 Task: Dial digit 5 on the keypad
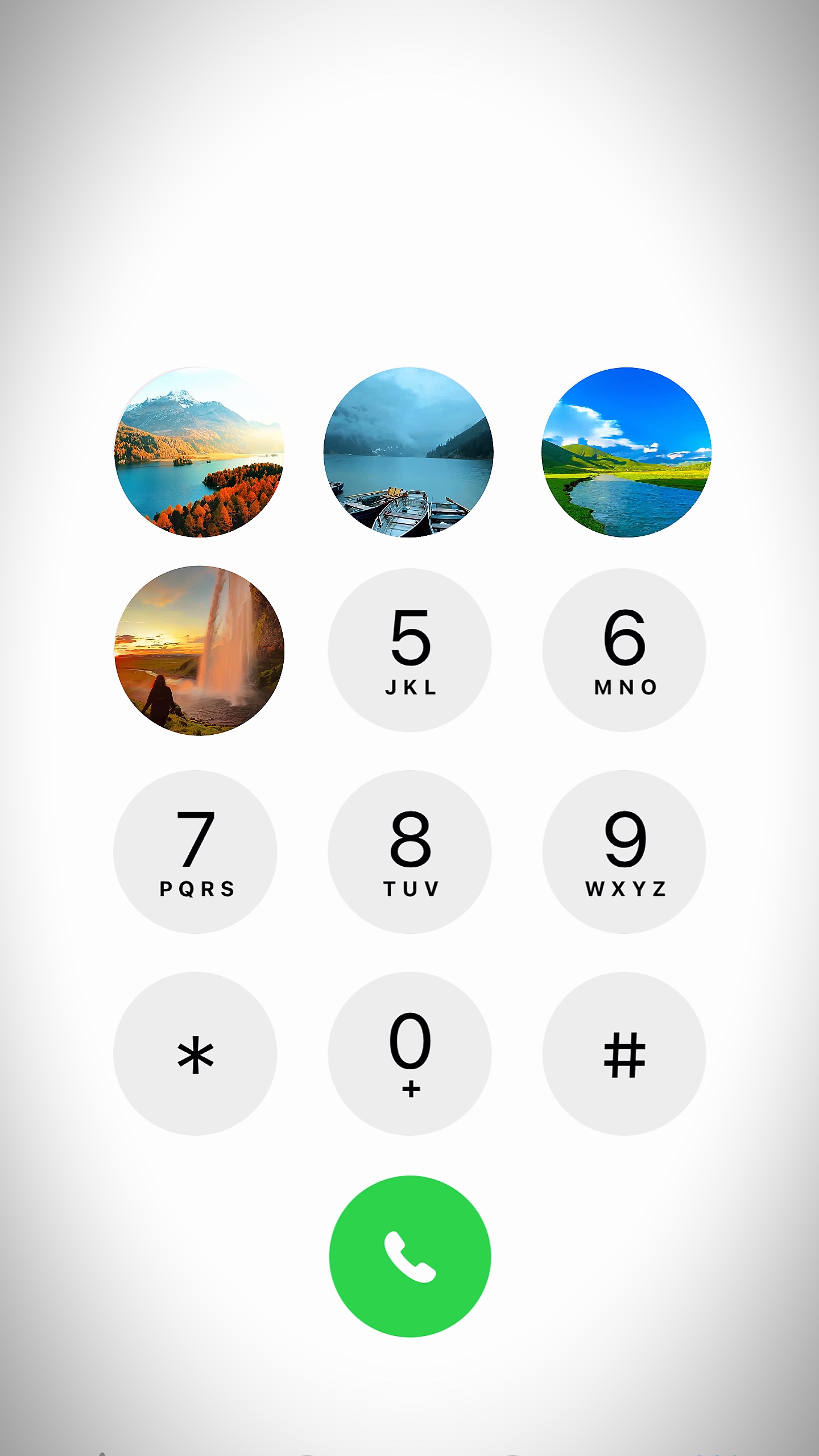409,650
